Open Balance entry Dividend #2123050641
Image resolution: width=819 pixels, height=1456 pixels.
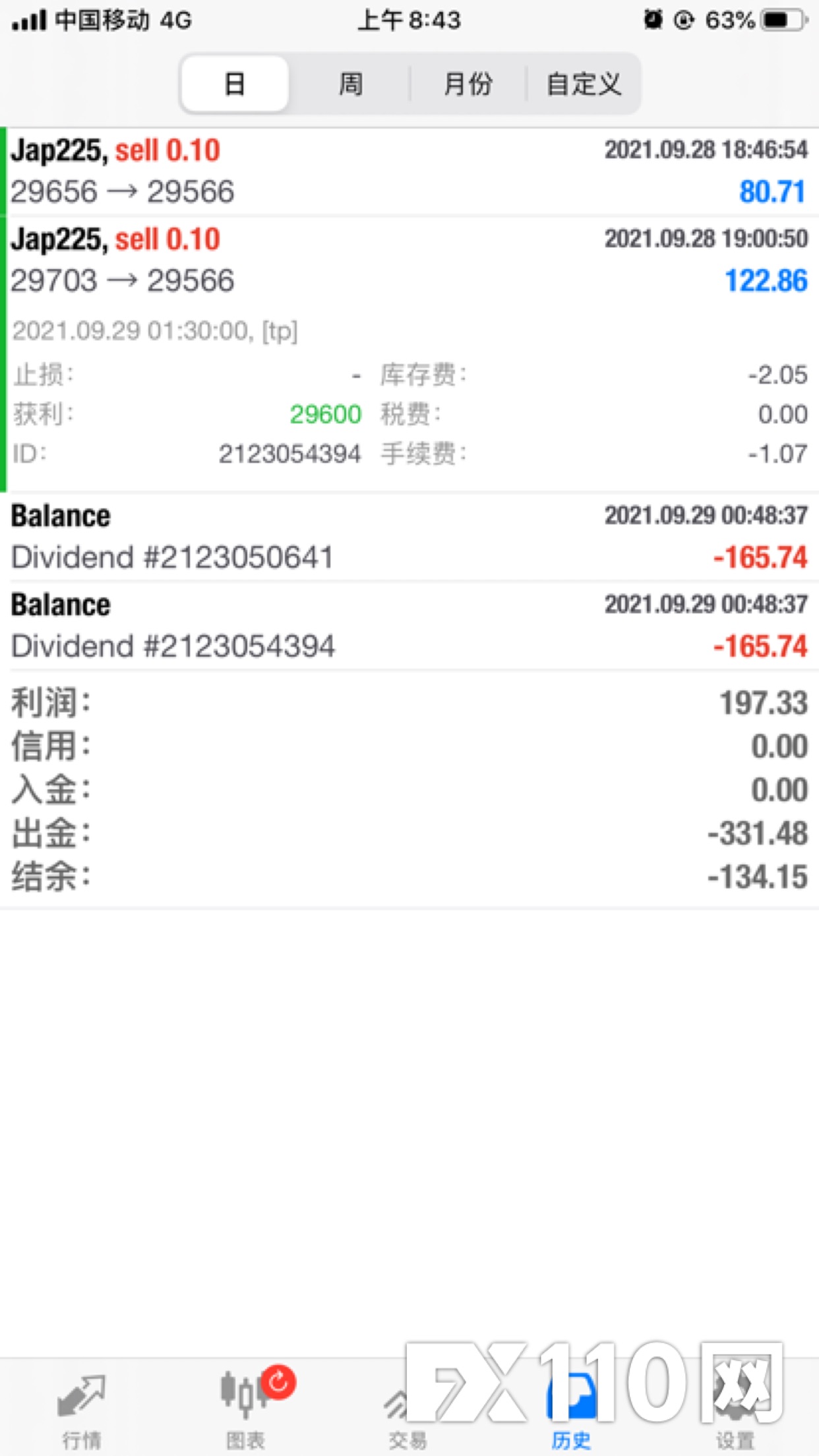[x=409, y=537]
